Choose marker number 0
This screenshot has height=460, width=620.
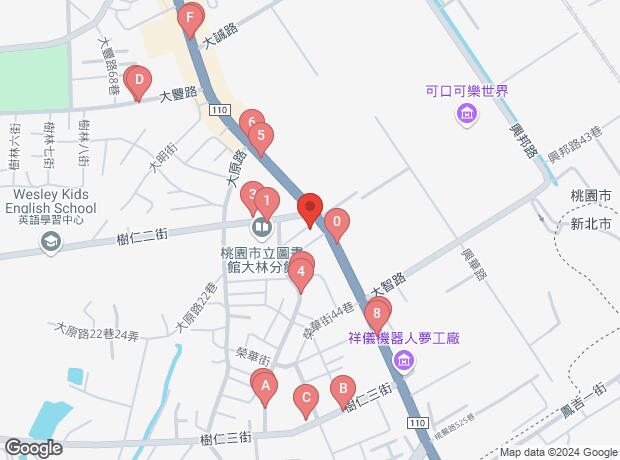[x=337, y=224]
